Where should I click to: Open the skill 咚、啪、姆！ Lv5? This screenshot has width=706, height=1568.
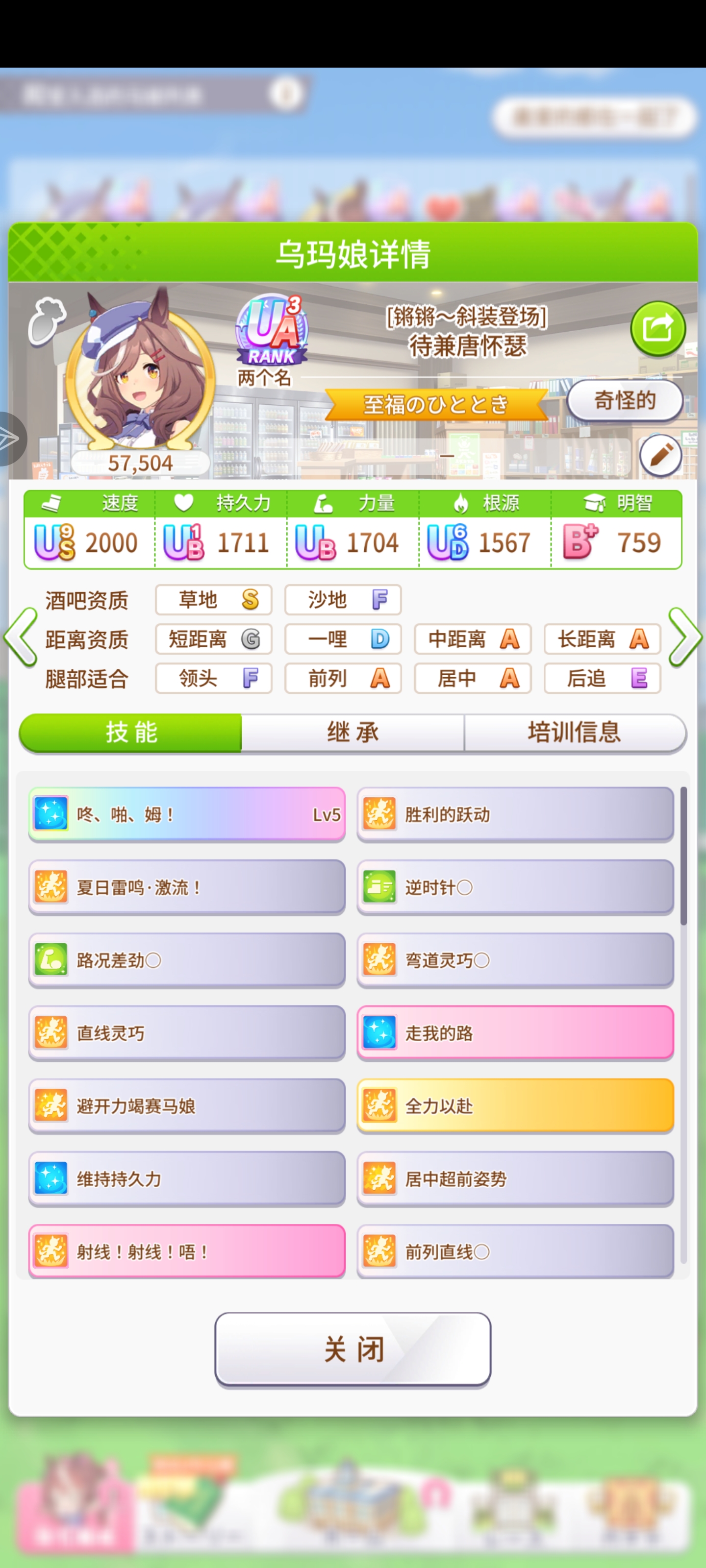click(186, 814)
